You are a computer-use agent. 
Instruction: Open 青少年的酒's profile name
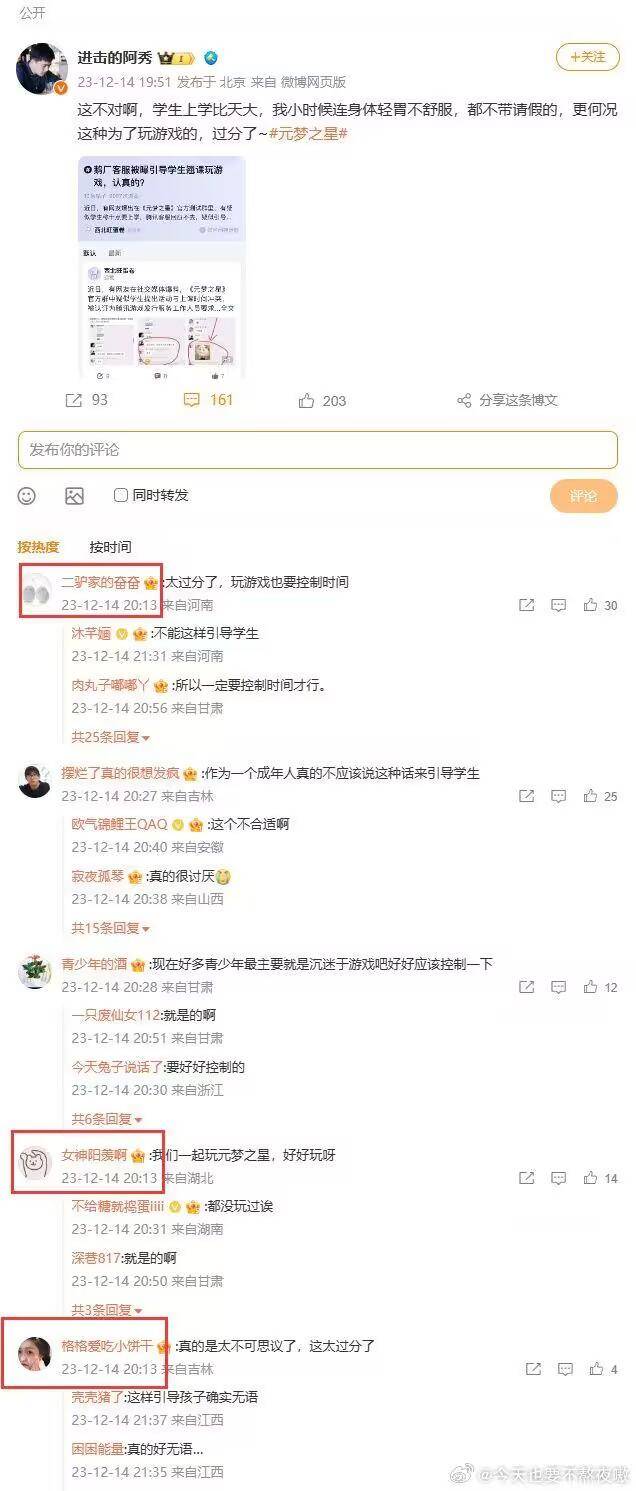pos(94,964)
